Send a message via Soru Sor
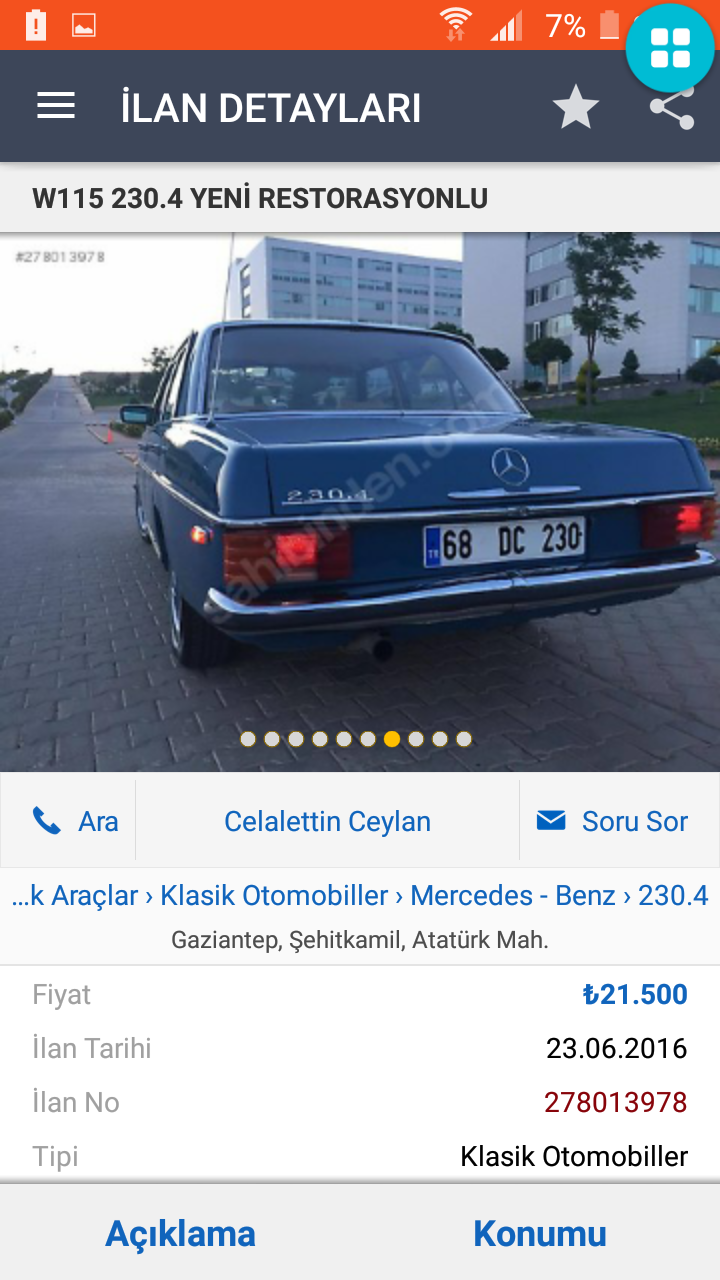The height and width of the screenshot is (1280, 720). (x=613, y=821)
